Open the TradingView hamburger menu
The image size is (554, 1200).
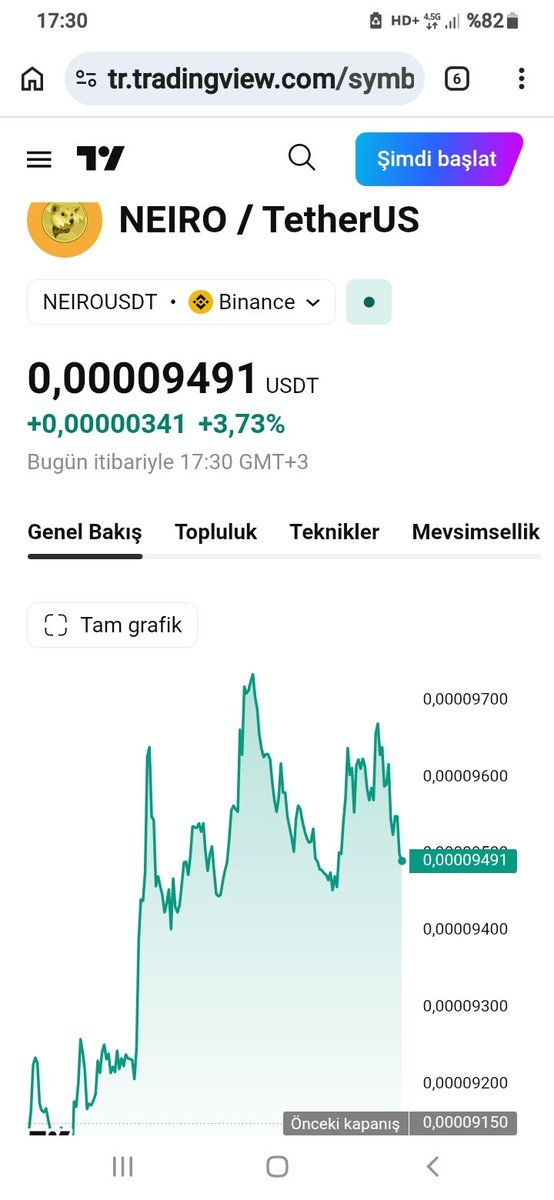(x=39, y=158)
